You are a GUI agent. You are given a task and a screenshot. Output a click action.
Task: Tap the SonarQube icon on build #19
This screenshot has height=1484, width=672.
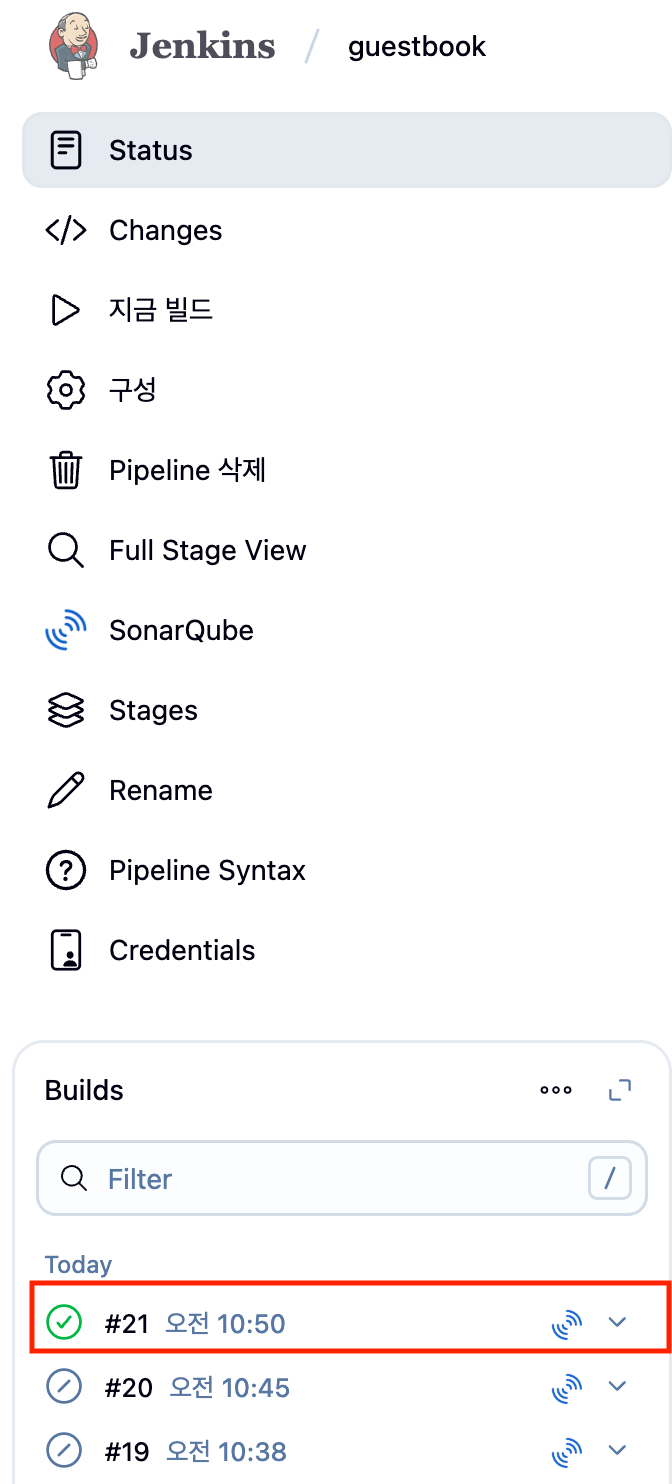pyautogui.click(x=567, y=1449)
